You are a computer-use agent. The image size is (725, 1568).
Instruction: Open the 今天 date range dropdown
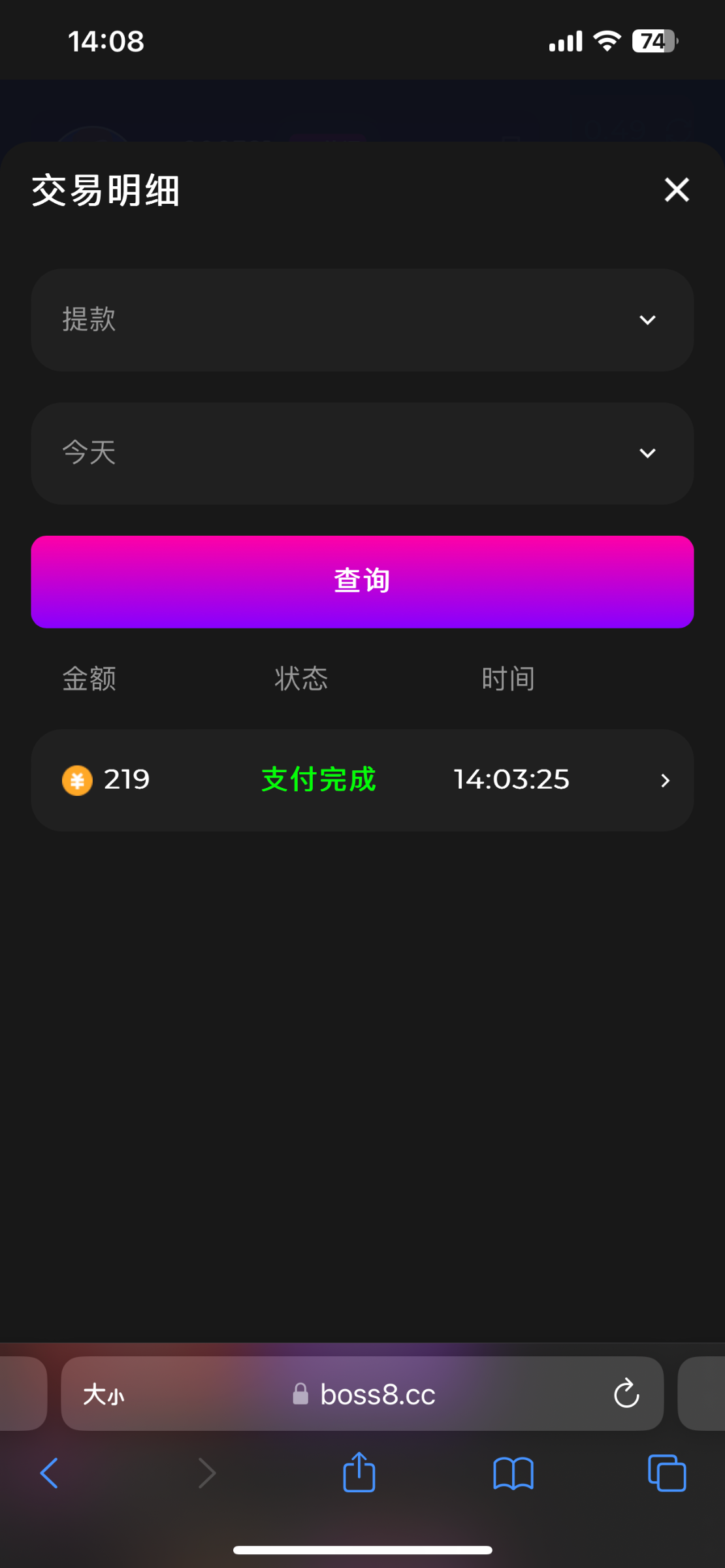362,453
